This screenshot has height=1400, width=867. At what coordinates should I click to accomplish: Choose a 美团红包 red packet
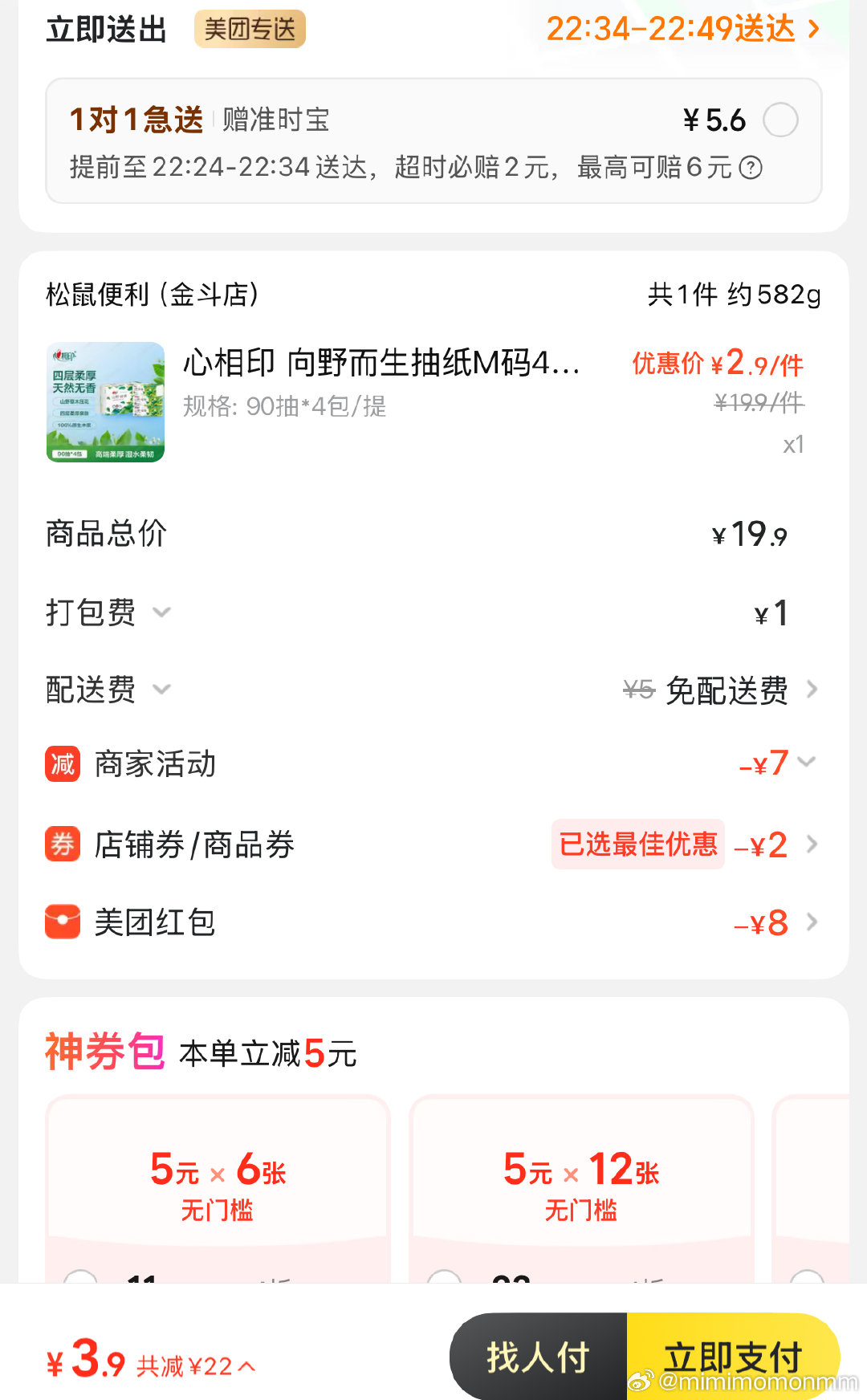pos(812,922)
